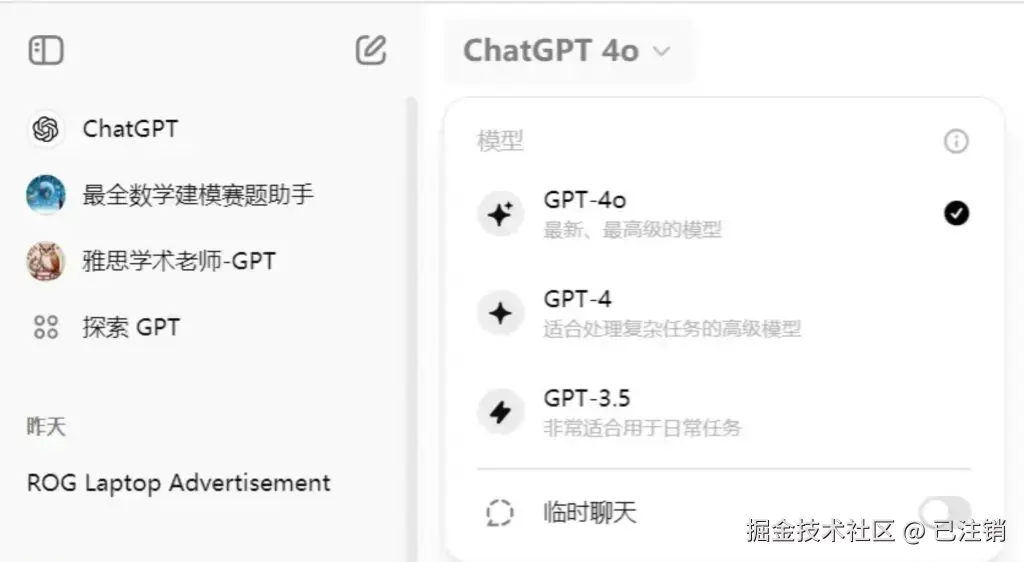This screenshot has height=562, width=1024.
Task: Toggle 临时聊天 switch
Action: pyautogui.click(x=944, y=513)
